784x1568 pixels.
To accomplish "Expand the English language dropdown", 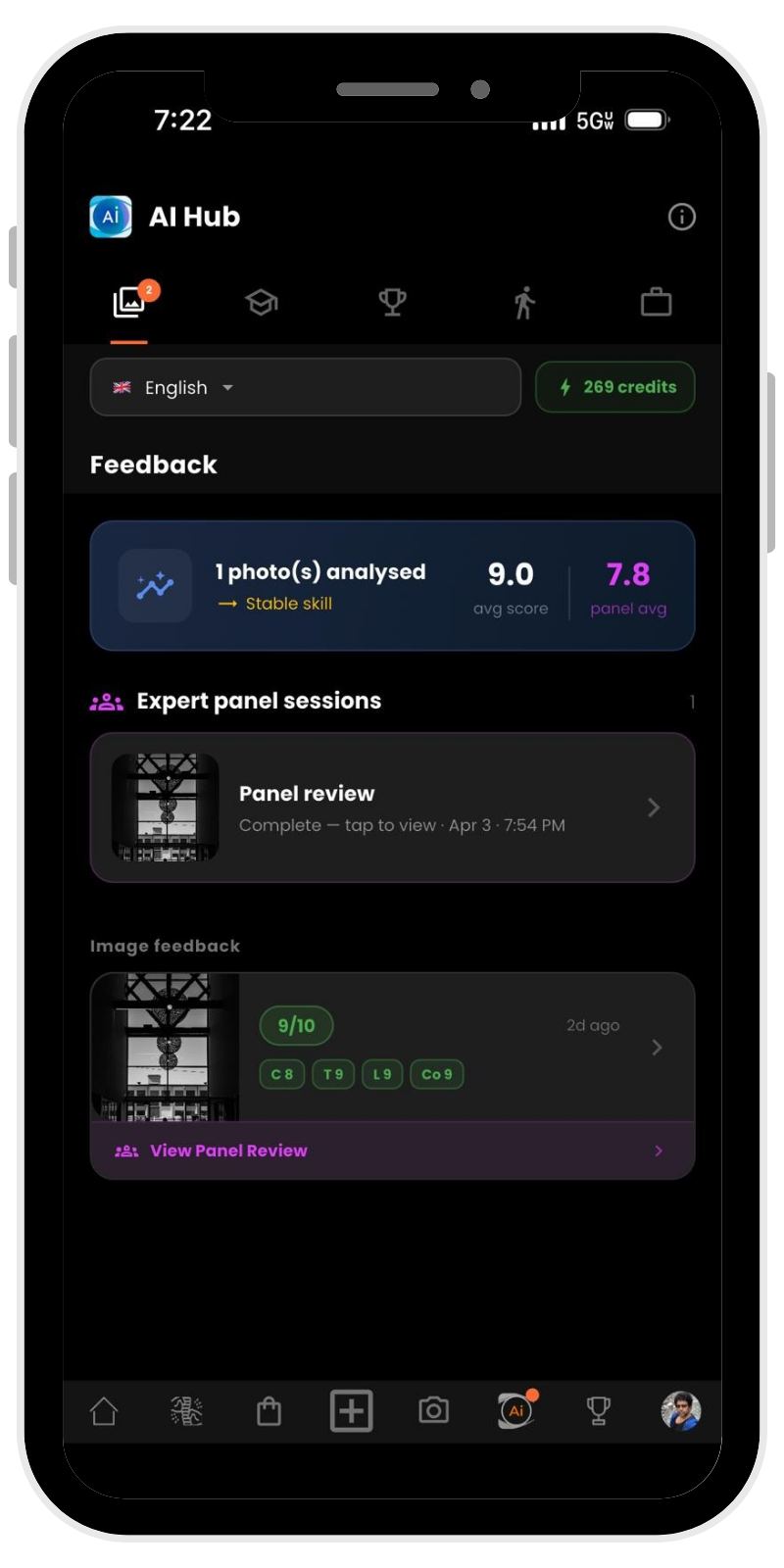I will click(x=305, y=387).
